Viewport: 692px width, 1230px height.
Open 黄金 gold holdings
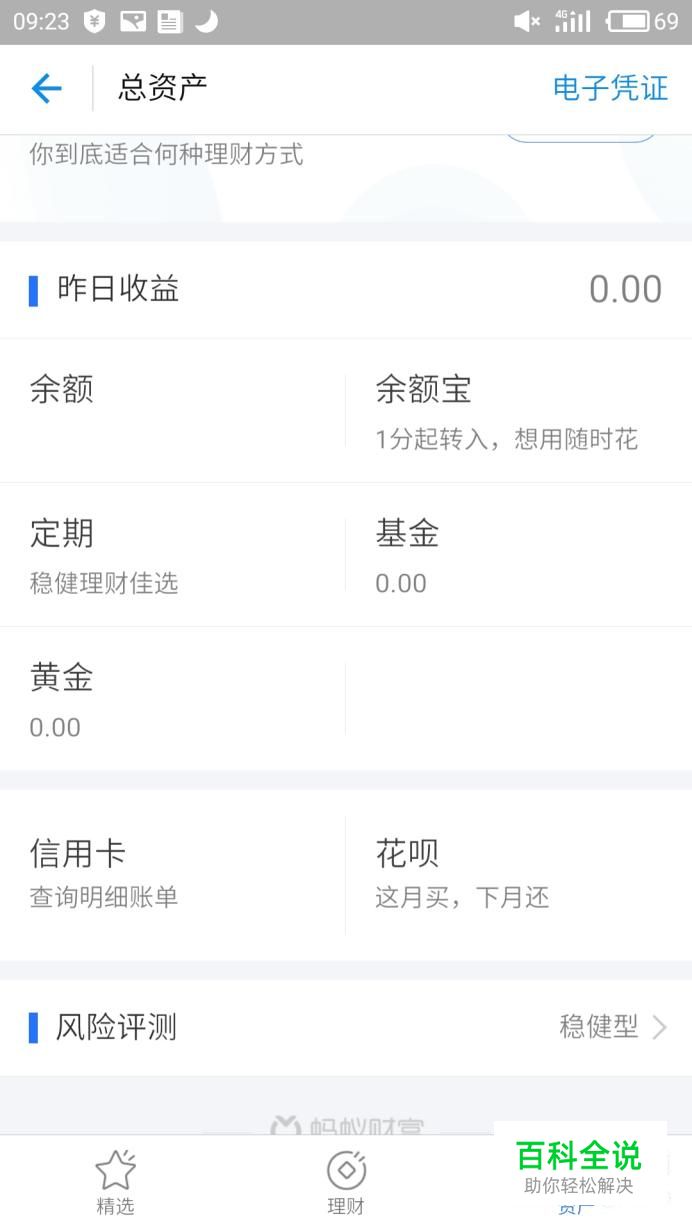173,699
